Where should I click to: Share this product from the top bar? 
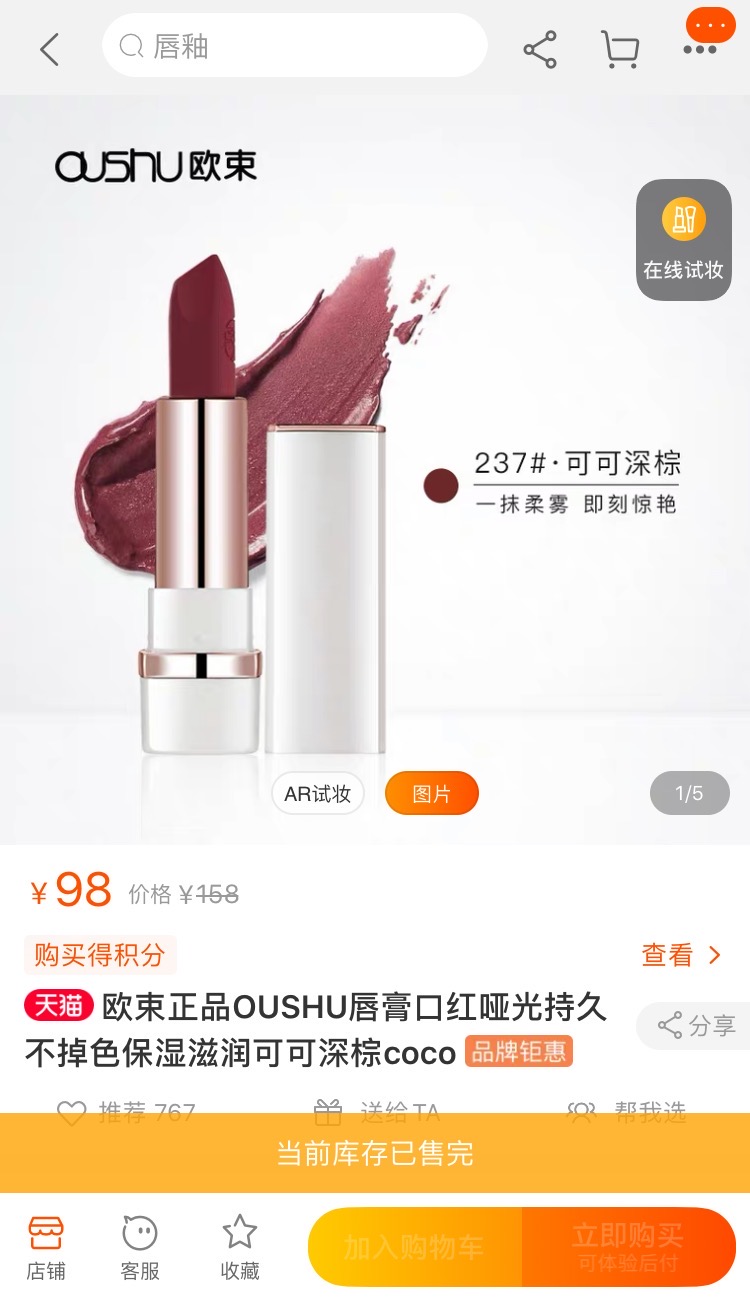tap(540, 49)
